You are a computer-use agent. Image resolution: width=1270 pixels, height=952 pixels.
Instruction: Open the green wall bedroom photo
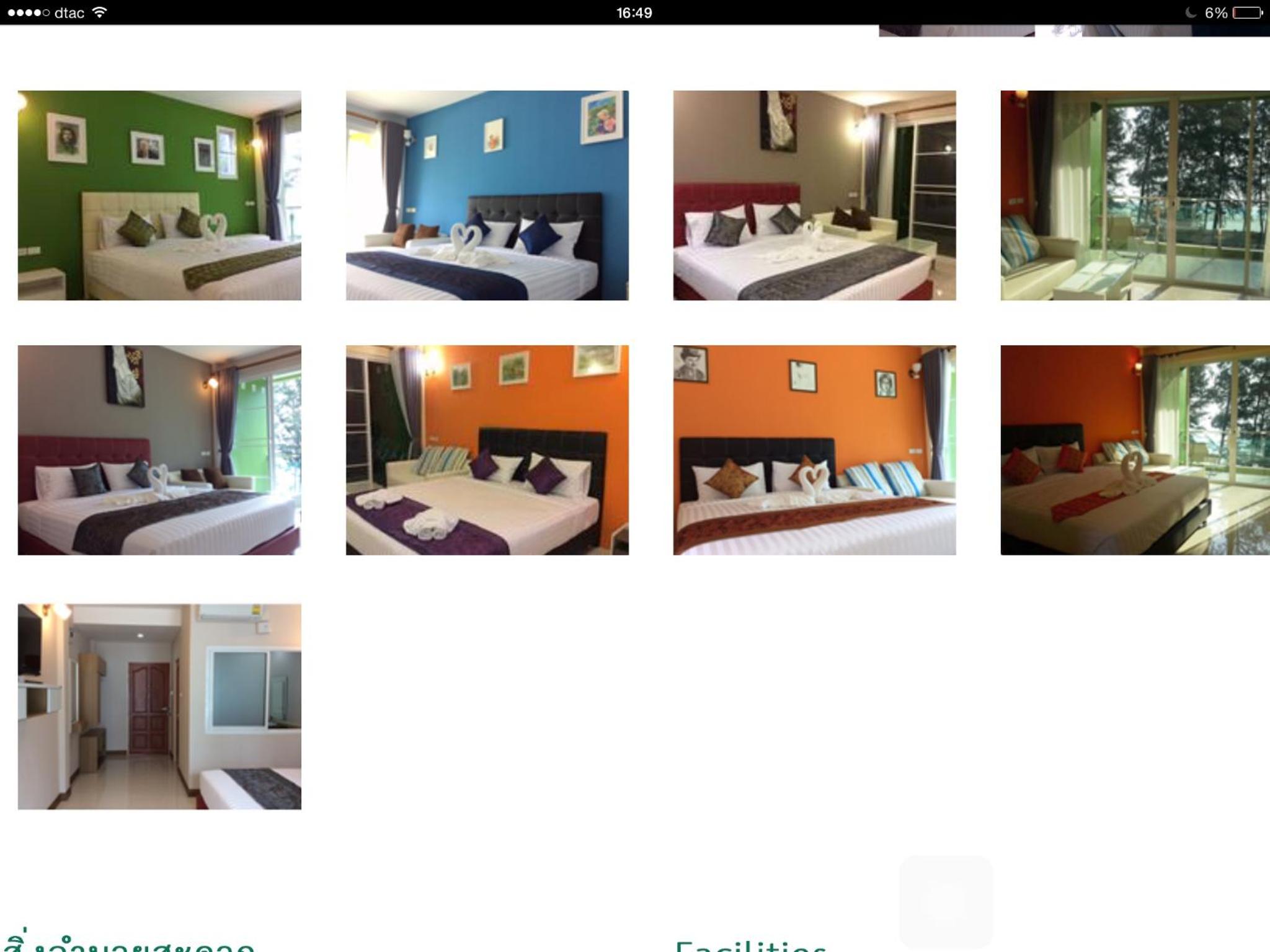coord(159,195)
